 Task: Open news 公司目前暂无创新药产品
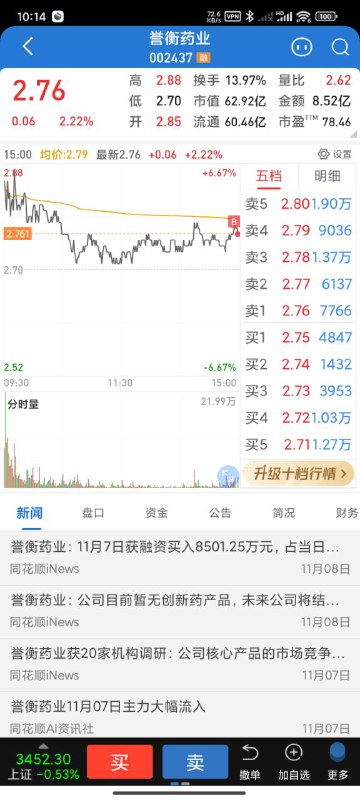[x=180, y=611]
